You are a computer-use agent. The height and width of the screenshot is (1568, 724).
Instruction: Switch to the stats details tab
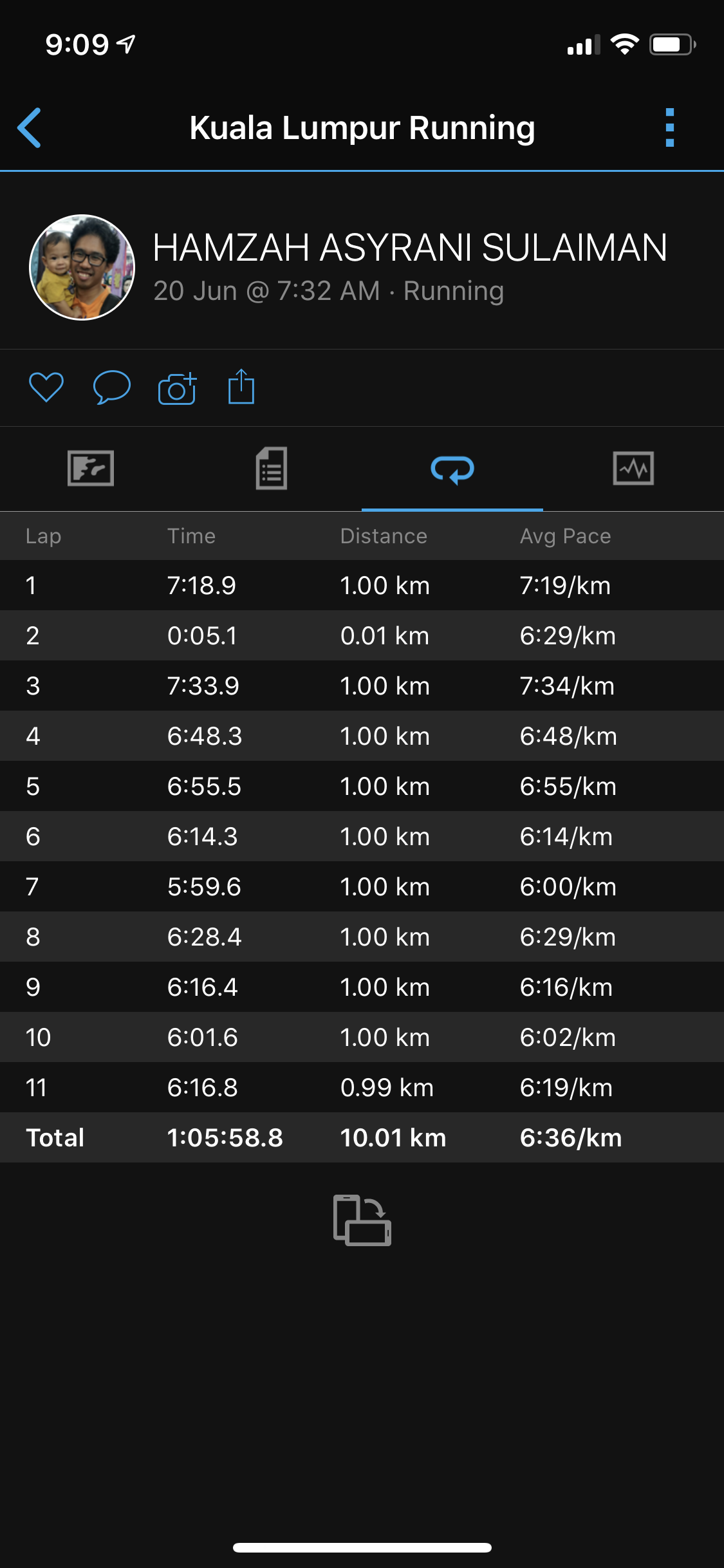[272, 469]
